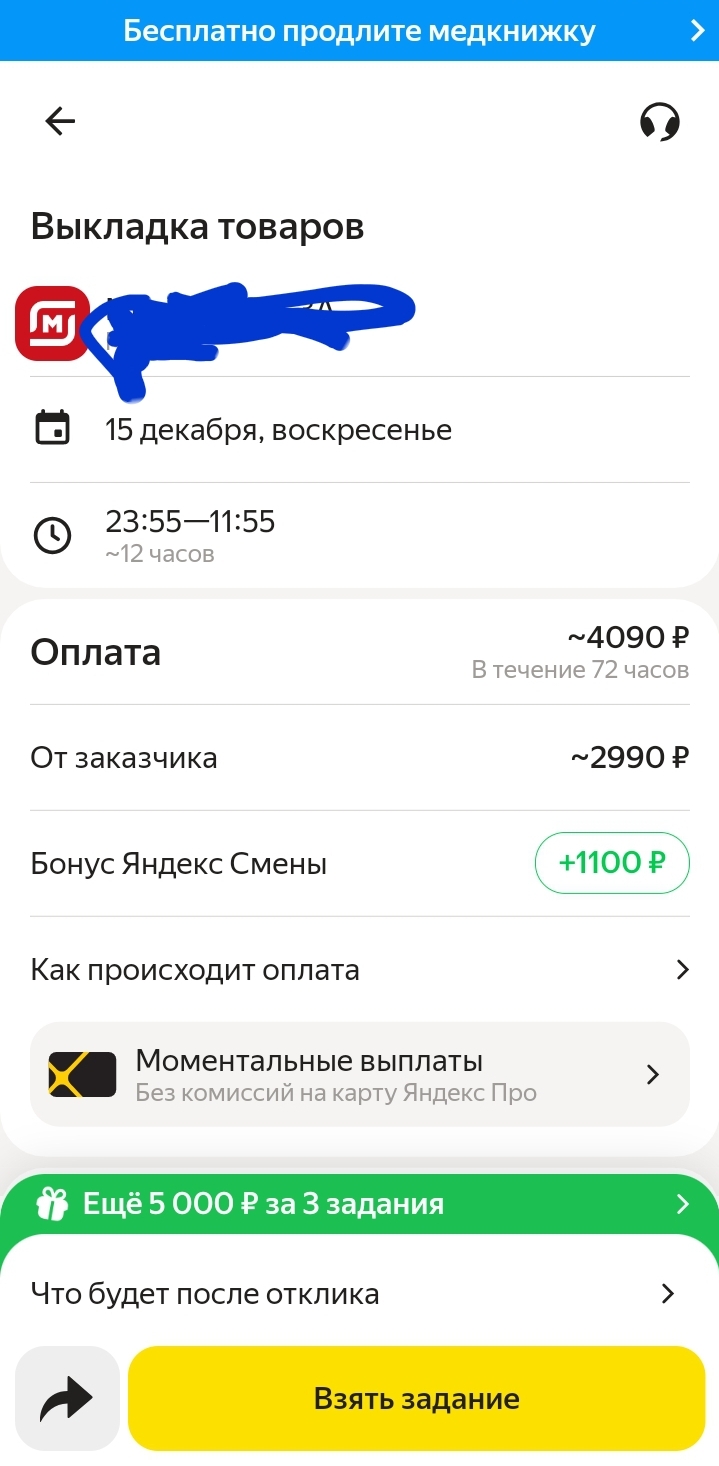The image size is (719, 1466).
Task: Open the "Ещё 5 000 ₽ за 3 задания" banner
Action: (359, 1204)
